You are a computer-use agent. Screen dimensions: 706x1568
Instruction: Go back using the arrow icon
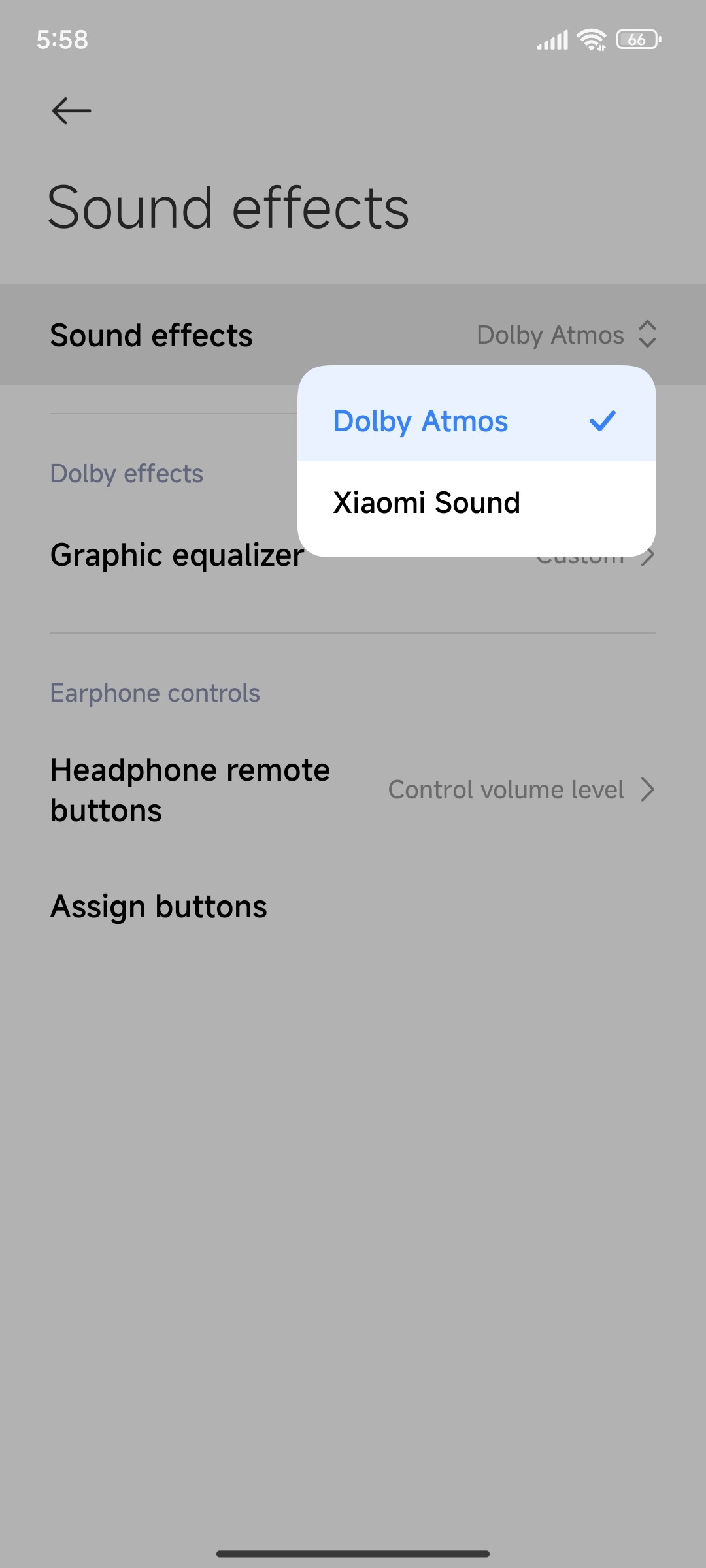[x=71, y=110]
